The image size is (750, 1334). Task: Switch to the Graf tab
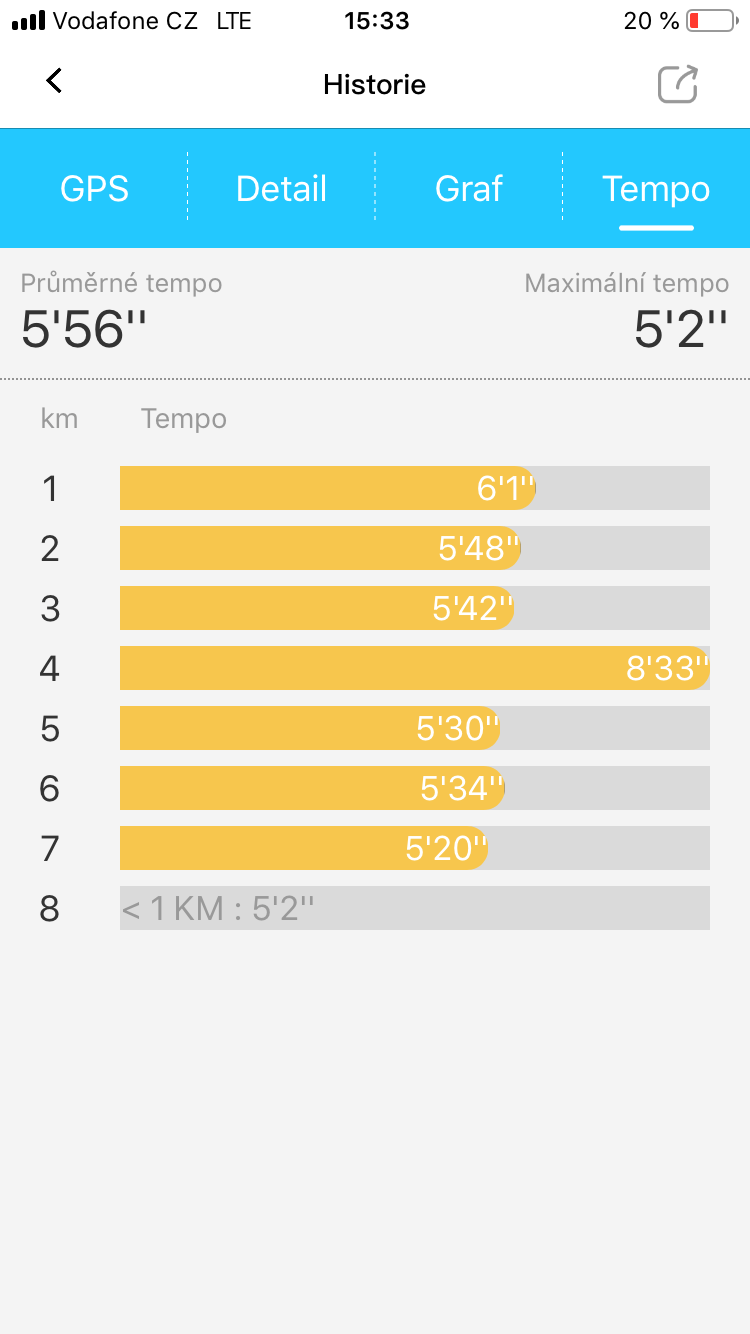468,188
